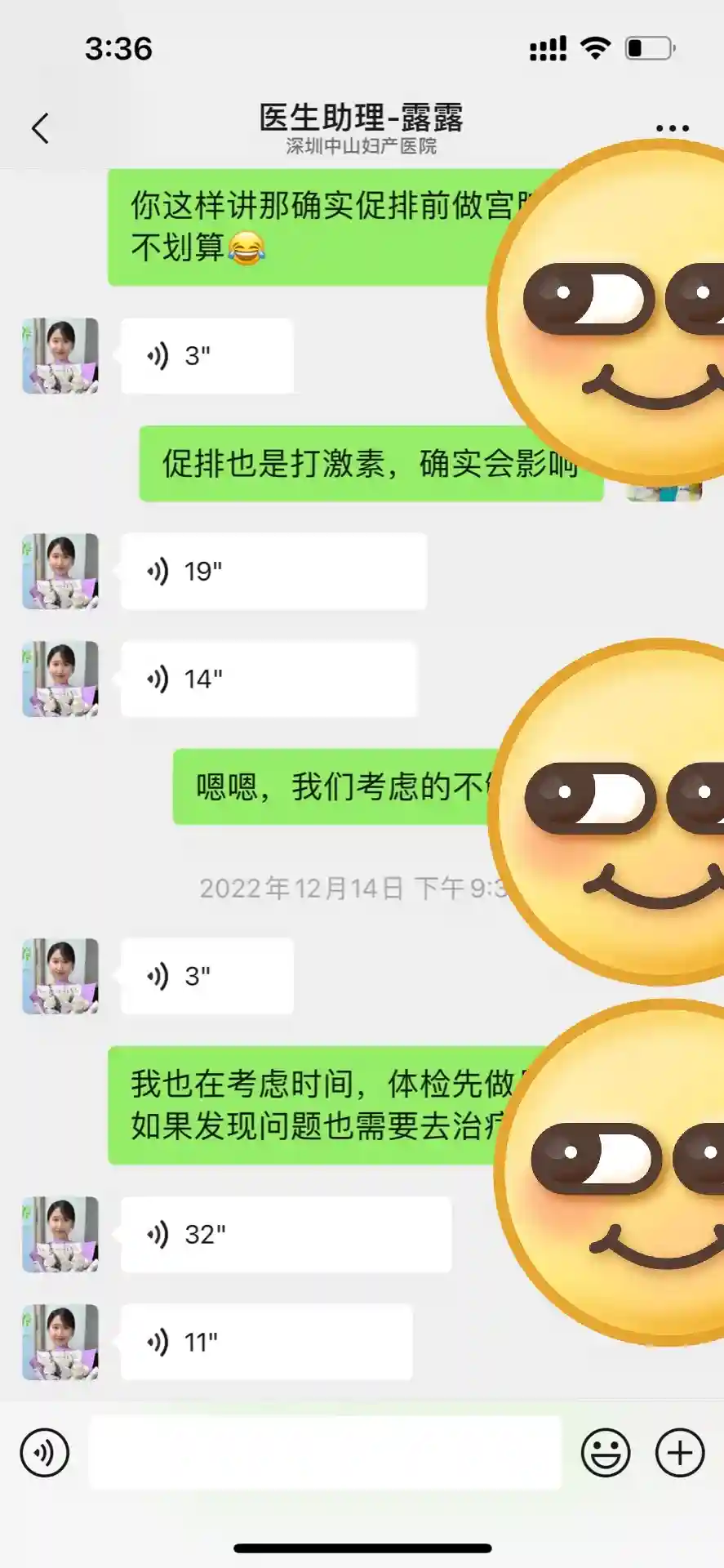Play the 14-second voice message
Image resolution: width=724 pixels, height=1568 pixels.
(269, 679)
